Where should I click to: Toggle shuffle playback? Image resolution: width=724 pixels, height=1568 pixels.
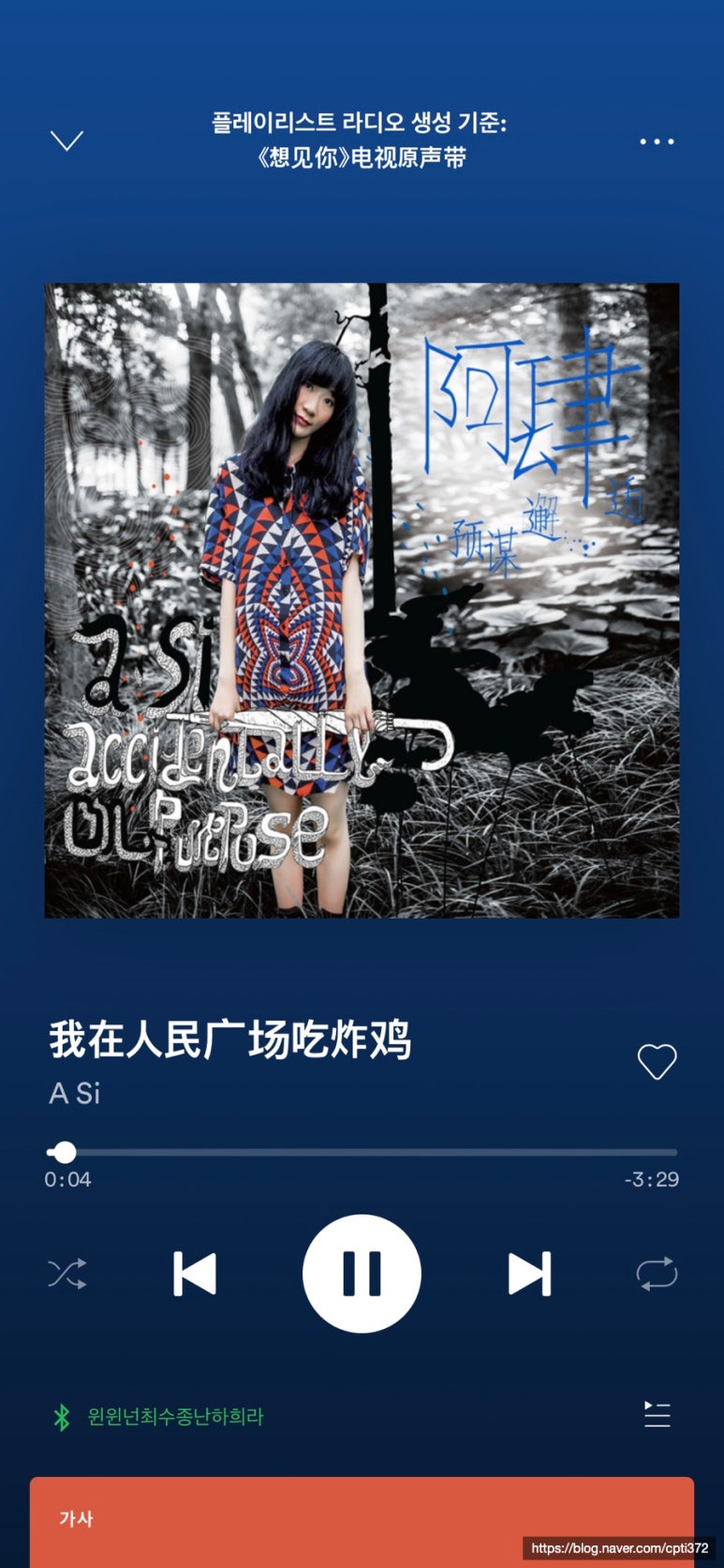click(67, 1274)
